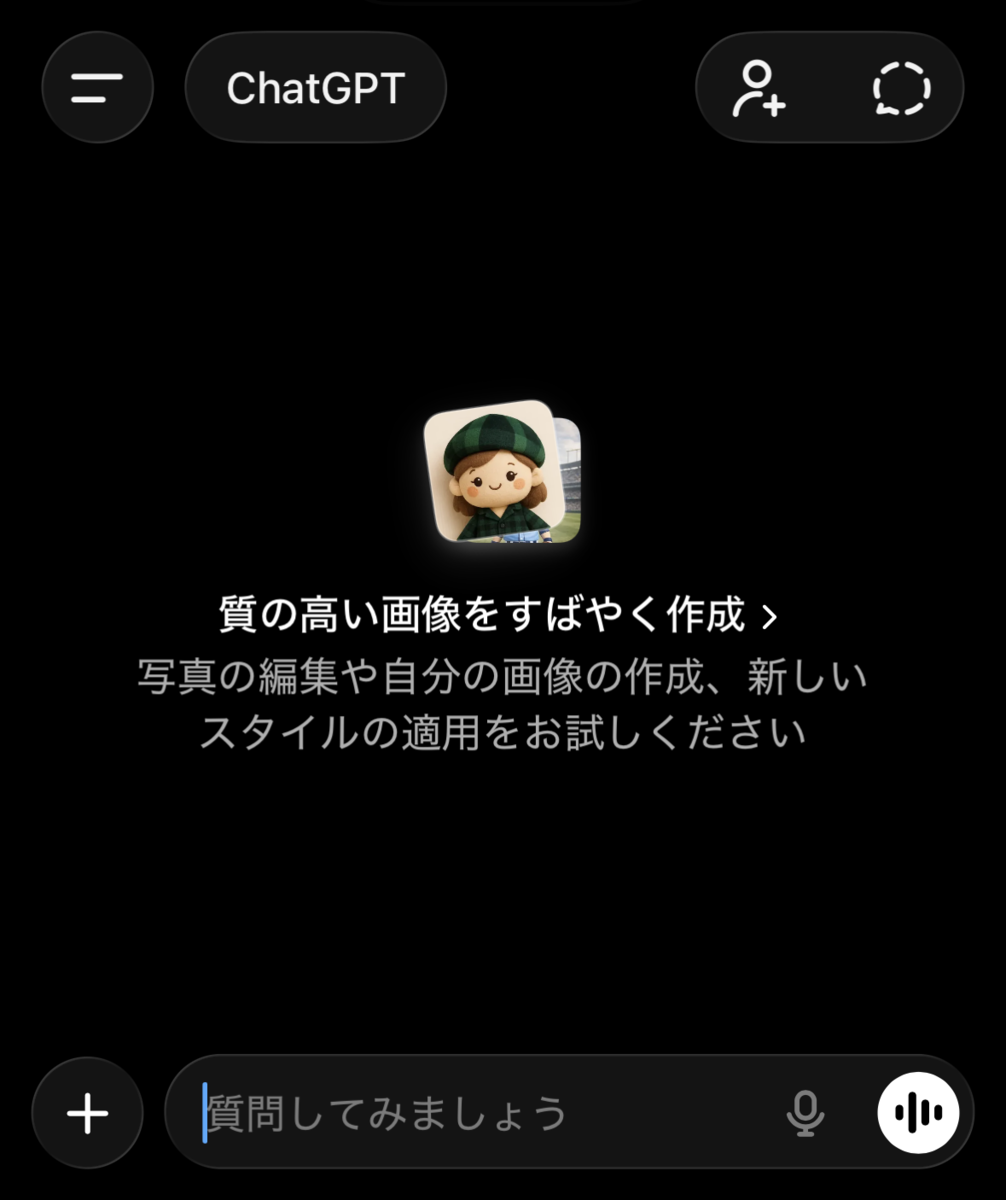Open navigation via the top-left menu button

(97, 87)
